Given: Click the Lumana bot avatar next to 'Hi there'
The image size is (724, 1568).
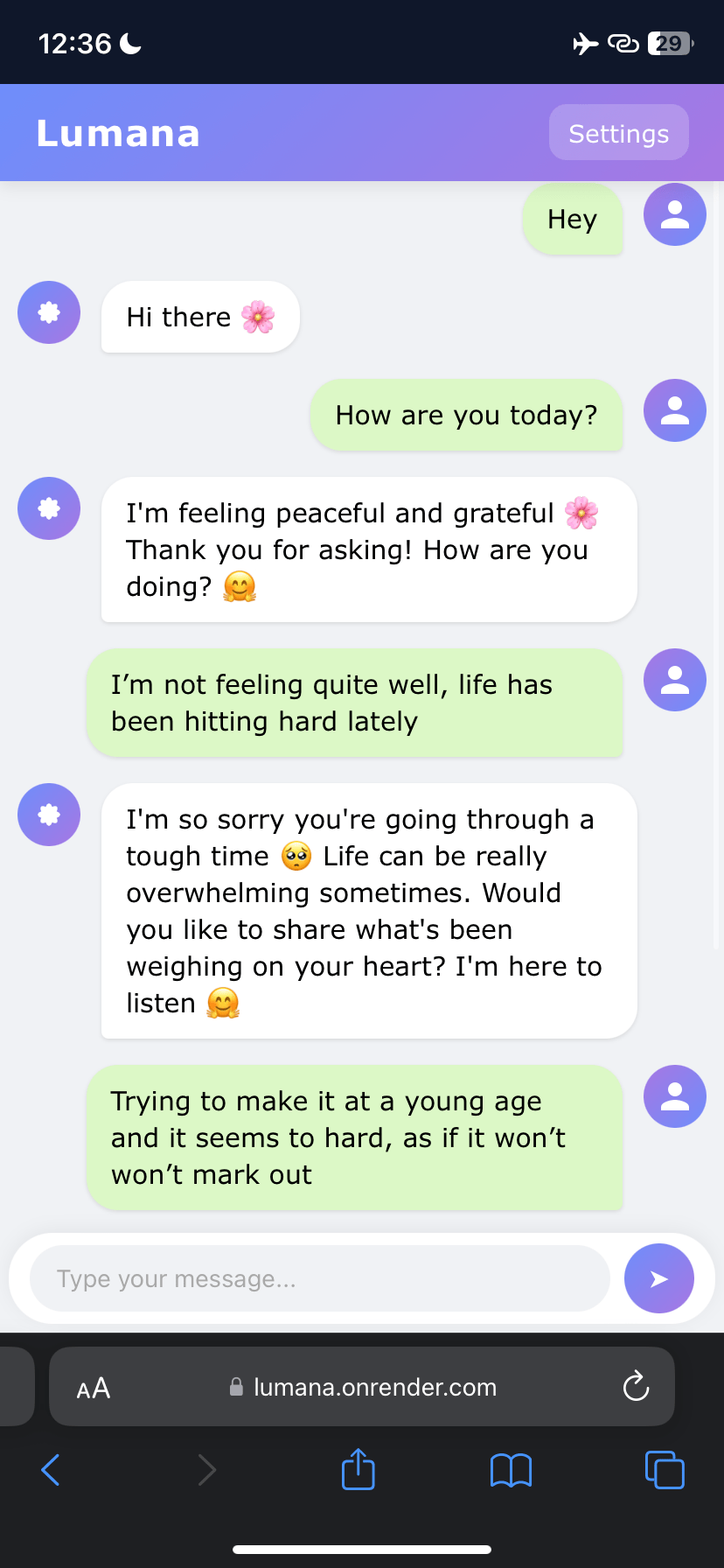Looking at the screenshot, I should tap(48, 311).
